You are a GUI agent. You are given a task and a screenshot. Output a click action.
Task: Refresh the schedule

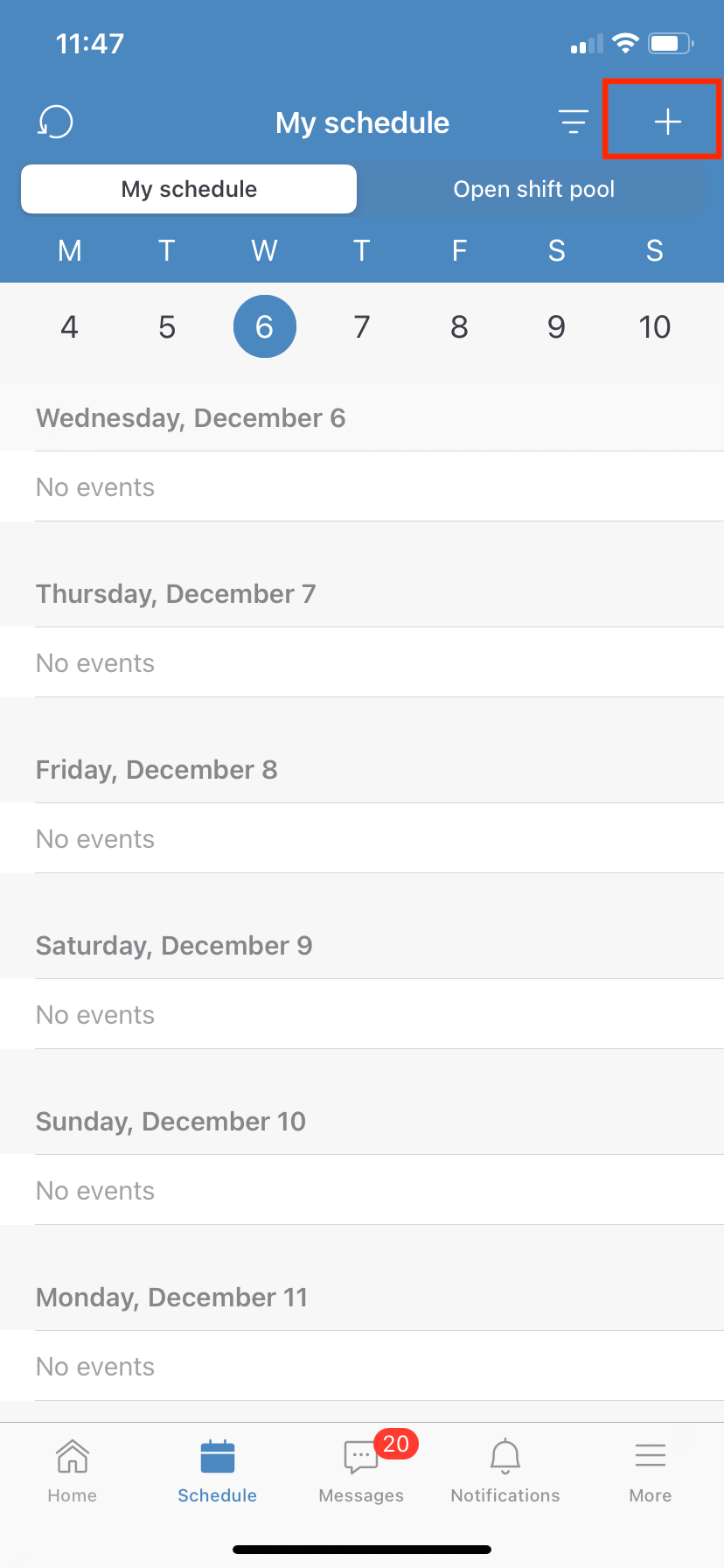[x=55, y=122]
